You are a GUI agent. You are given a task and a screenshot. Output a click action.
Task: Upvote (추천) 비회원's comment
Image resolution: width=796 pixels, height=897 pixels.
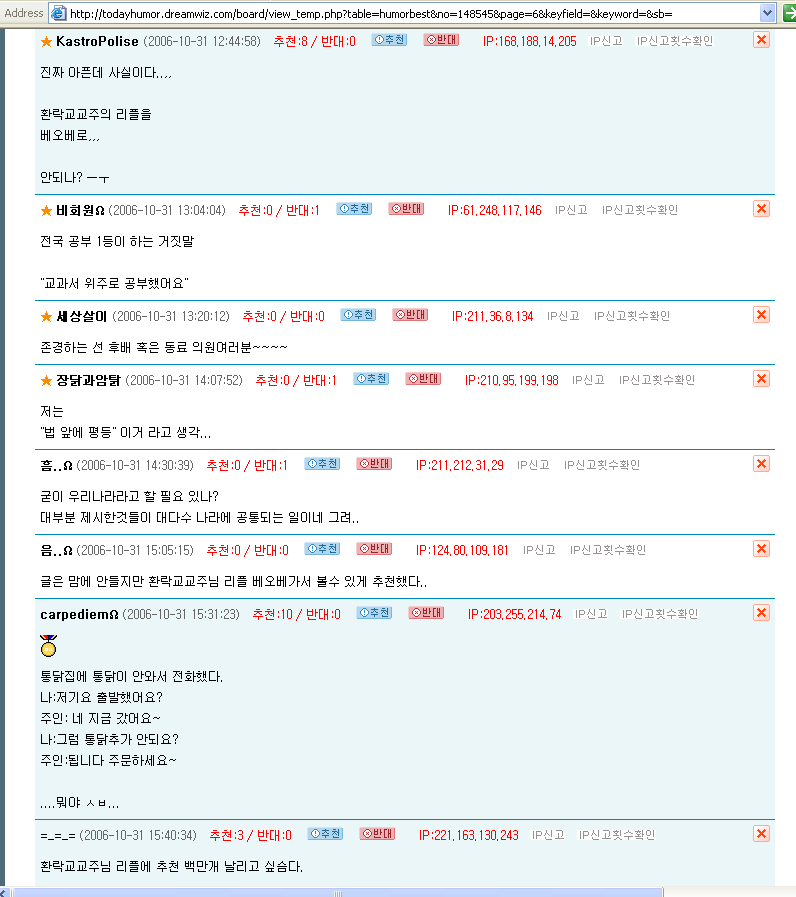354,209
